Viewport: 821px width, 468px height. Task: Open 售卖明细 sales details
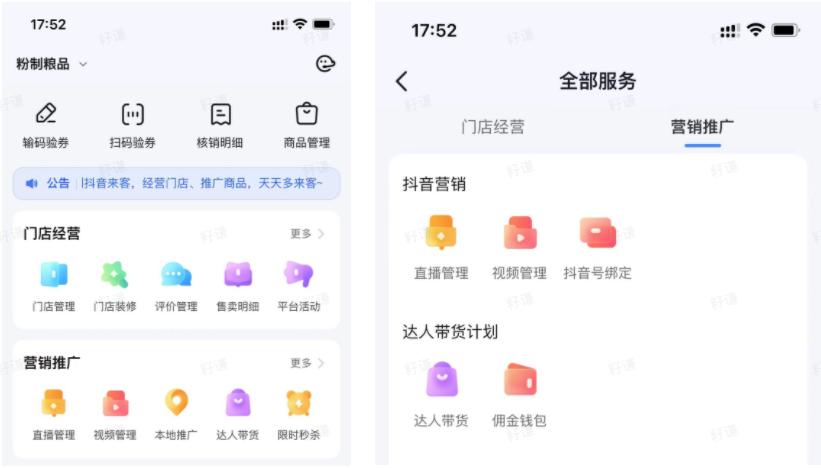(237, 285)
